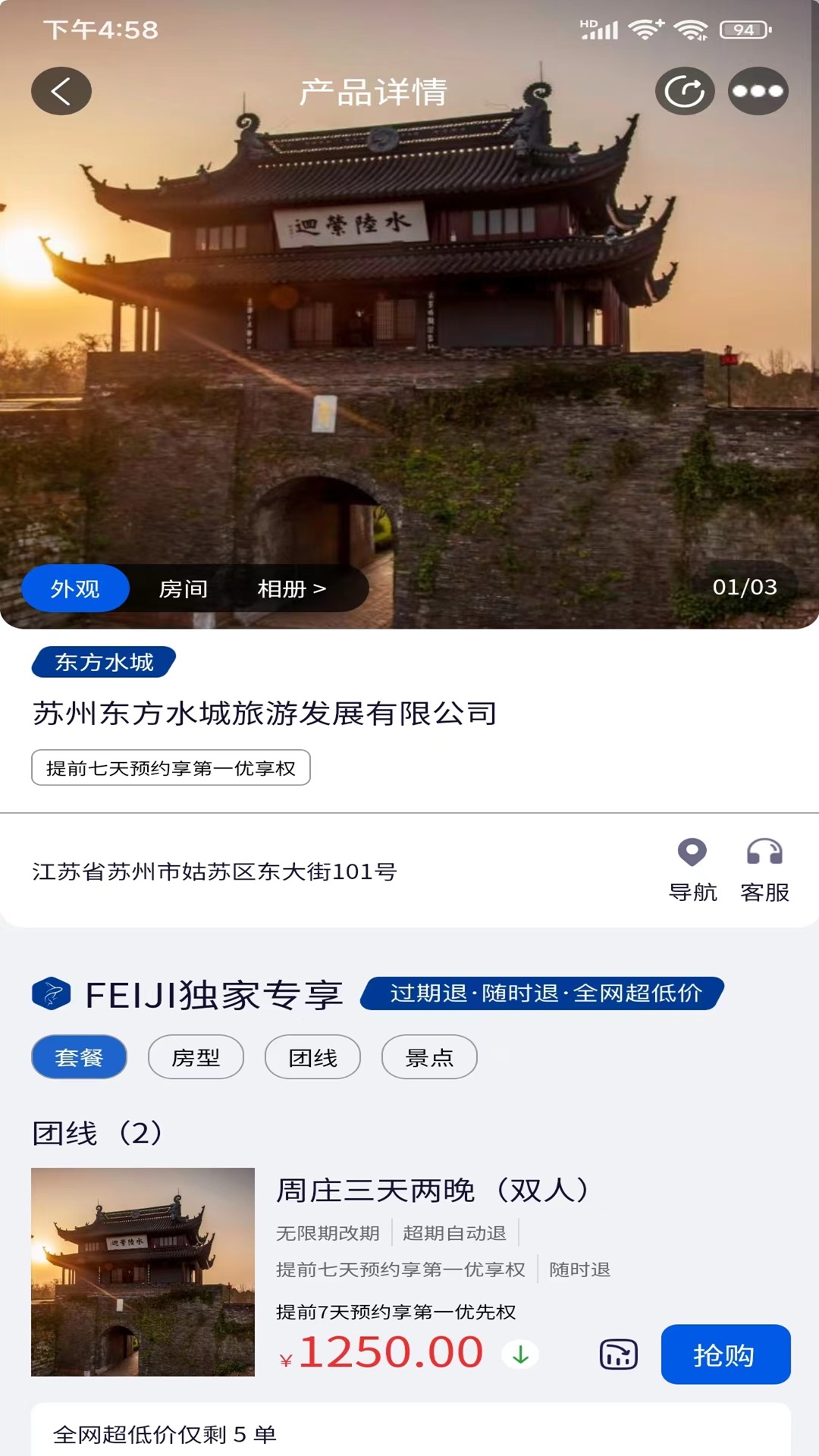Enable the 房型 category filter
Image resolution: width=819 pixels, height=1456 pixels.
196,1056
